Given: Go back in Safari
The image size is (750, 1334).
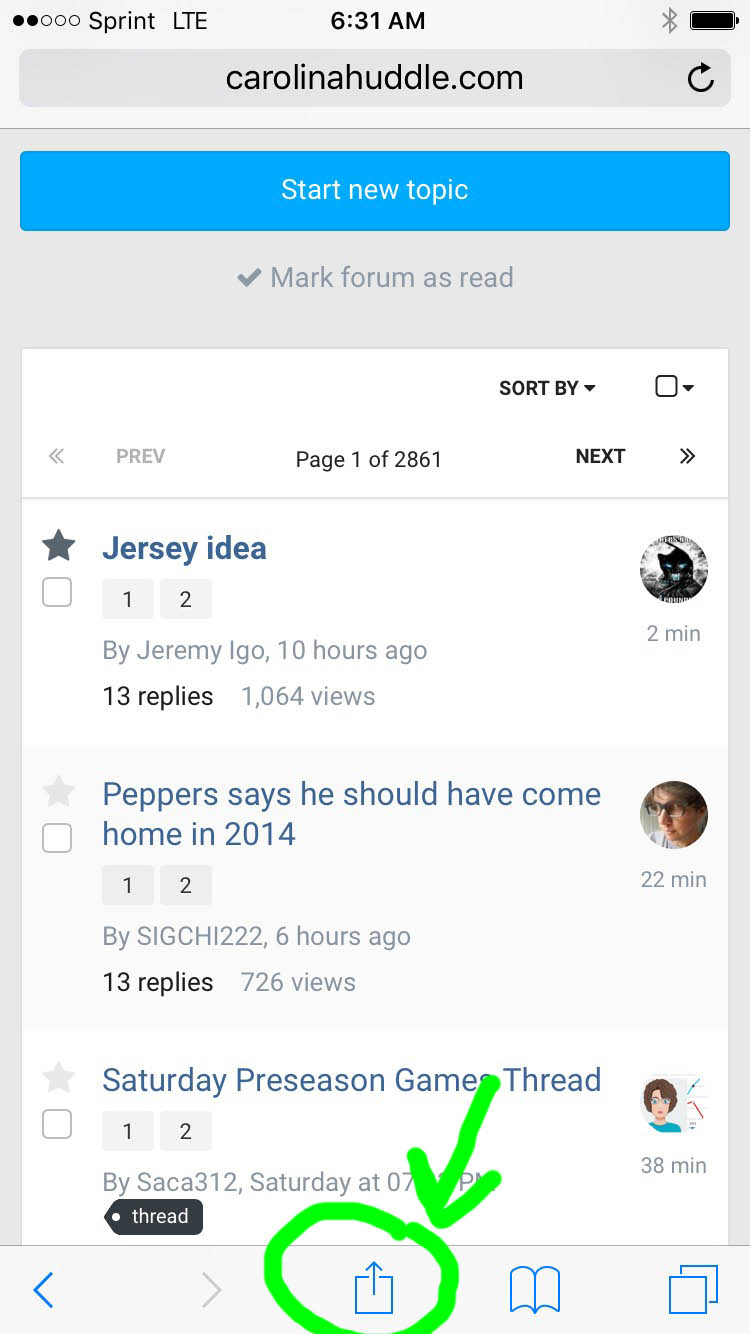Looking at the screenshot, I should pyautogui.click(x=43, y=1290).
